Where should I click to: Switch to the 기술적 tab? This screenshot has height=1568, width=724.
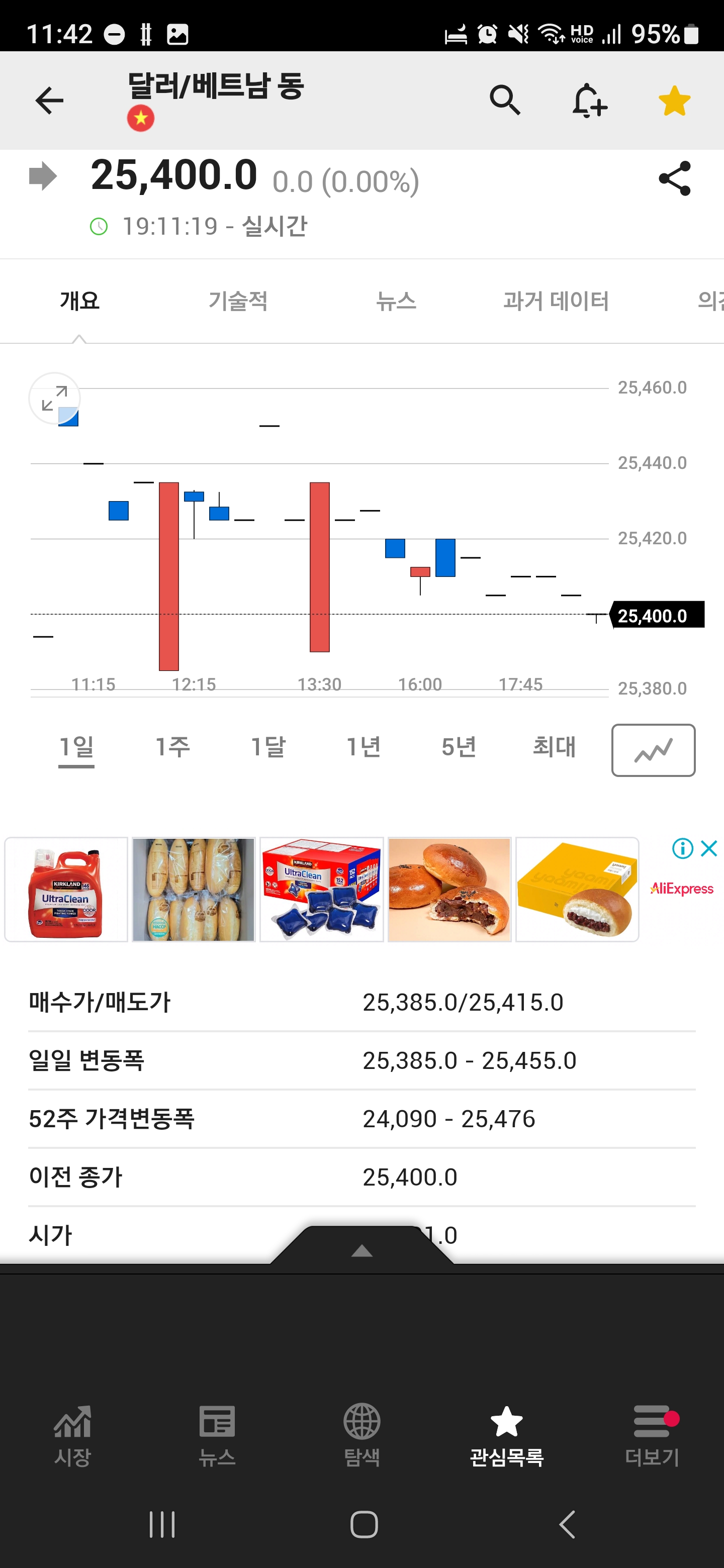[x=238, y=301]
